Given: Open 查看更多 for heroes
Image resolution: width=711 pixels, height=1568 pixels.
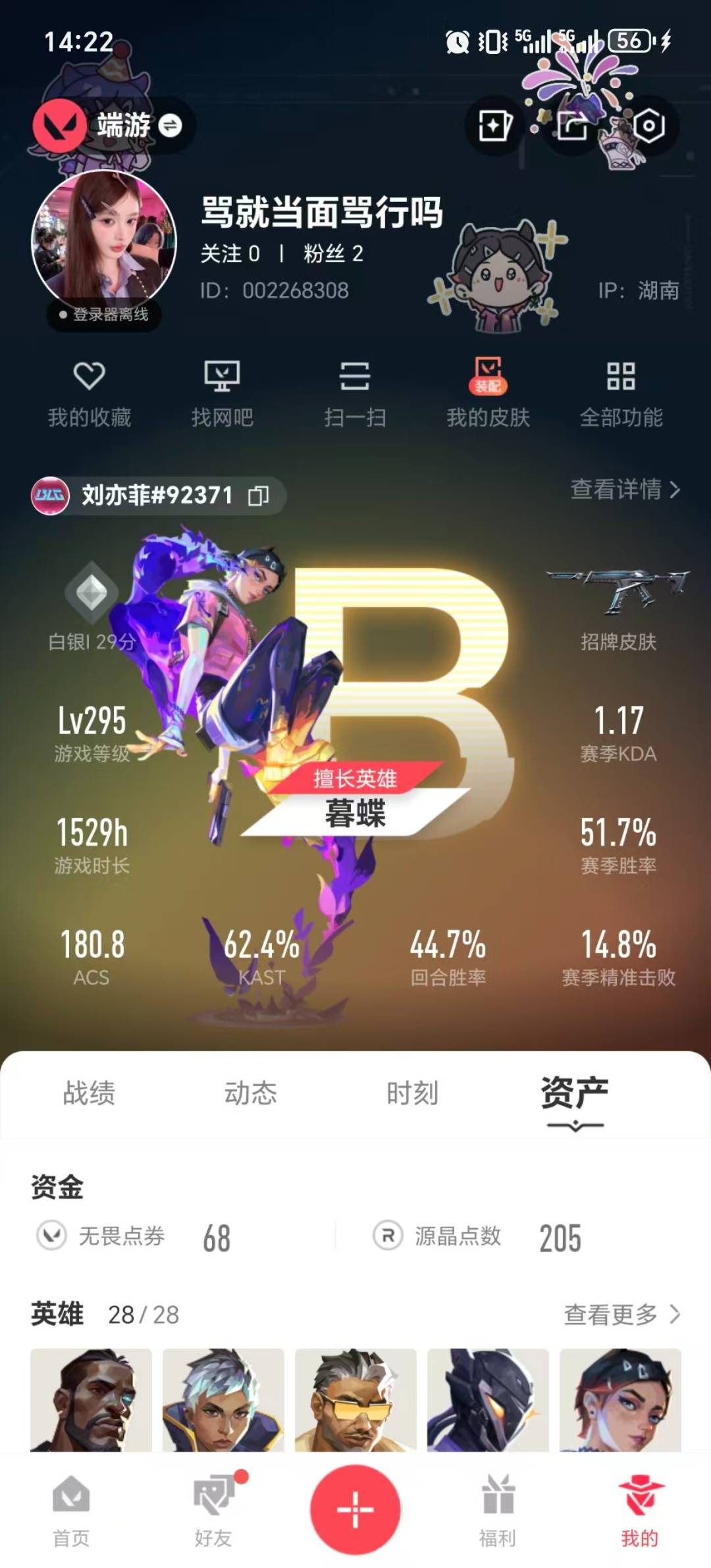Looking at the screenshot, I should (621, 1315).
